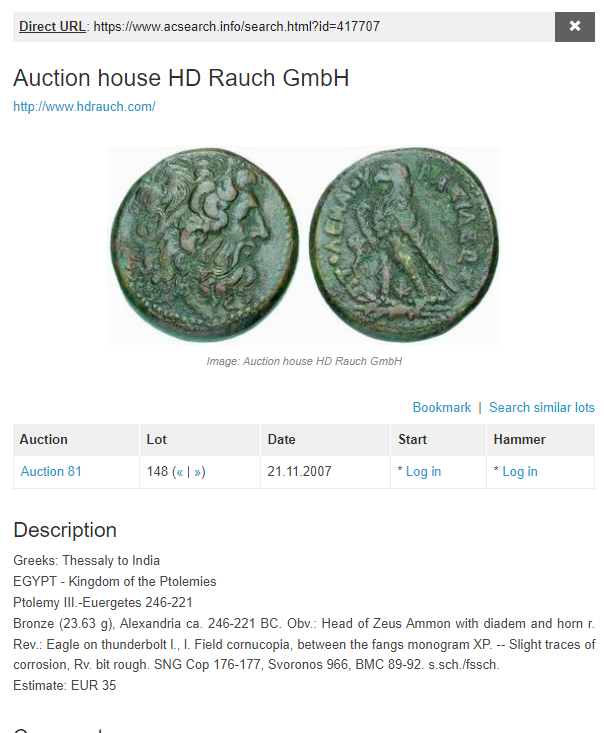This screenshot has width=604, height=733.
Task: Open the hdrauch.com website link
Action: click(84, 106)
